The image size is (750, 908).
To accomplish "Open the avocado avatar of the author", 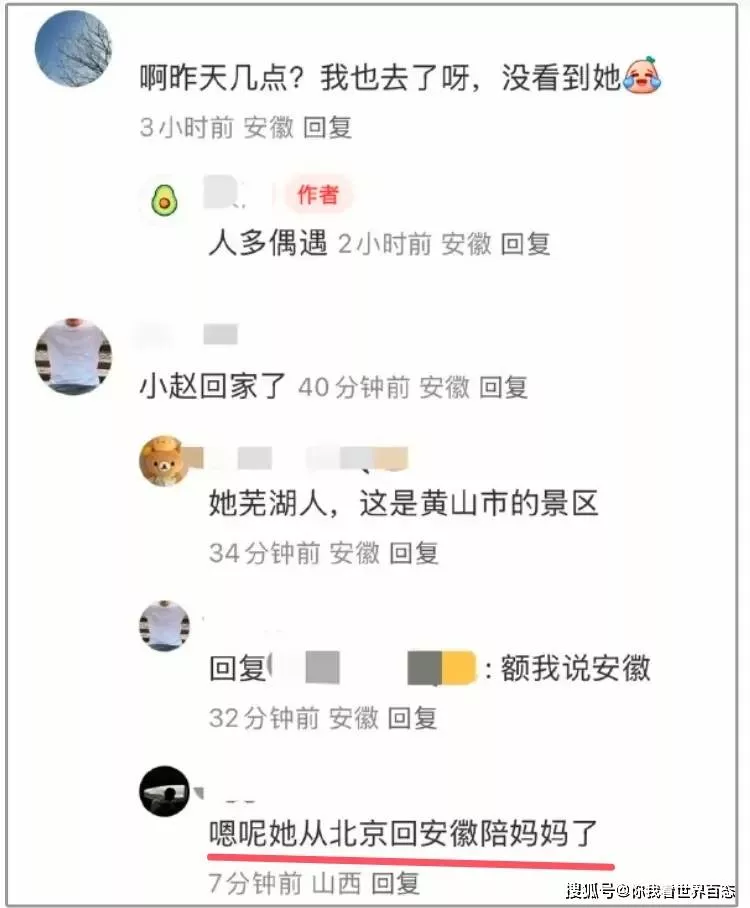I will click(164, 200).
